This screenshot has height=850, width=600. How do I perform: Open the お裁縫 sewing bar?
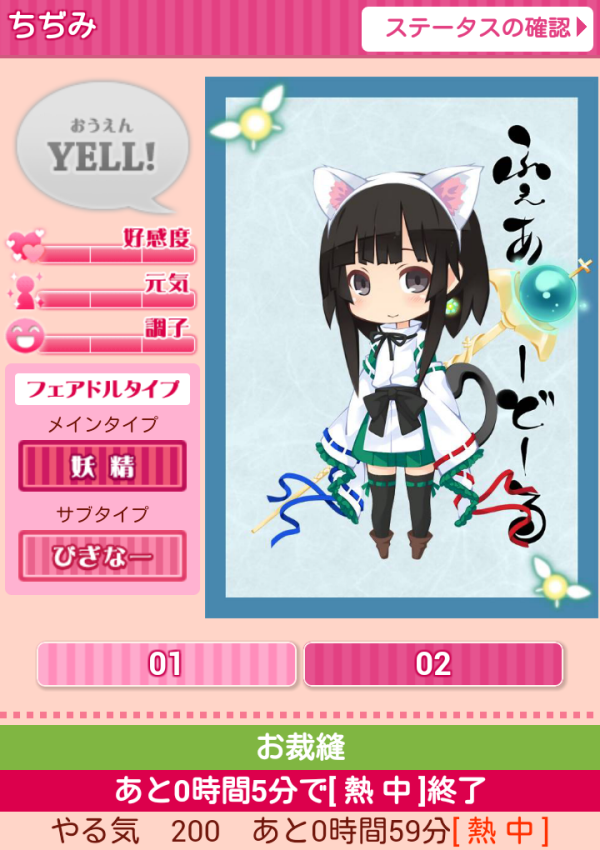[300, 747]
